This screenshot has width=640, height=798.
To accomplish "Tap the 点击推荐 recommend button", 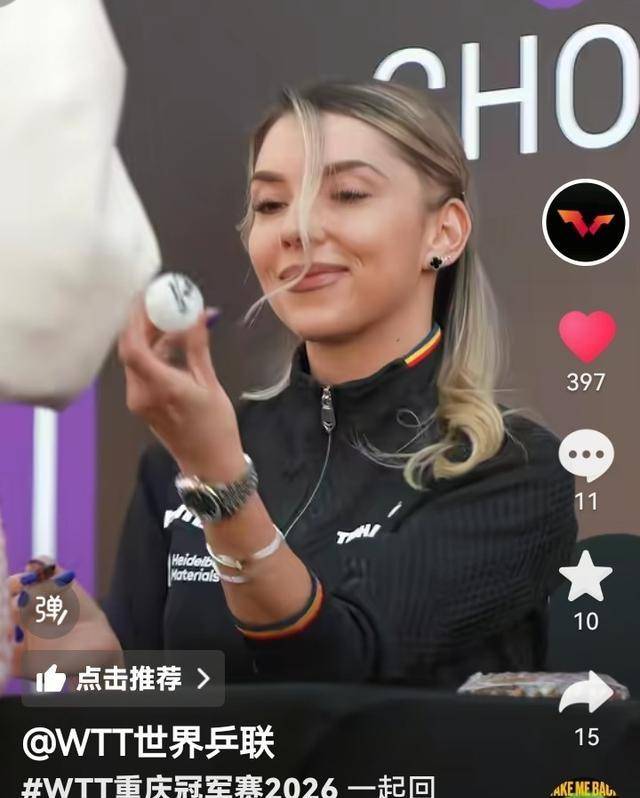I will pyautogui.click(x=124, y=679).
